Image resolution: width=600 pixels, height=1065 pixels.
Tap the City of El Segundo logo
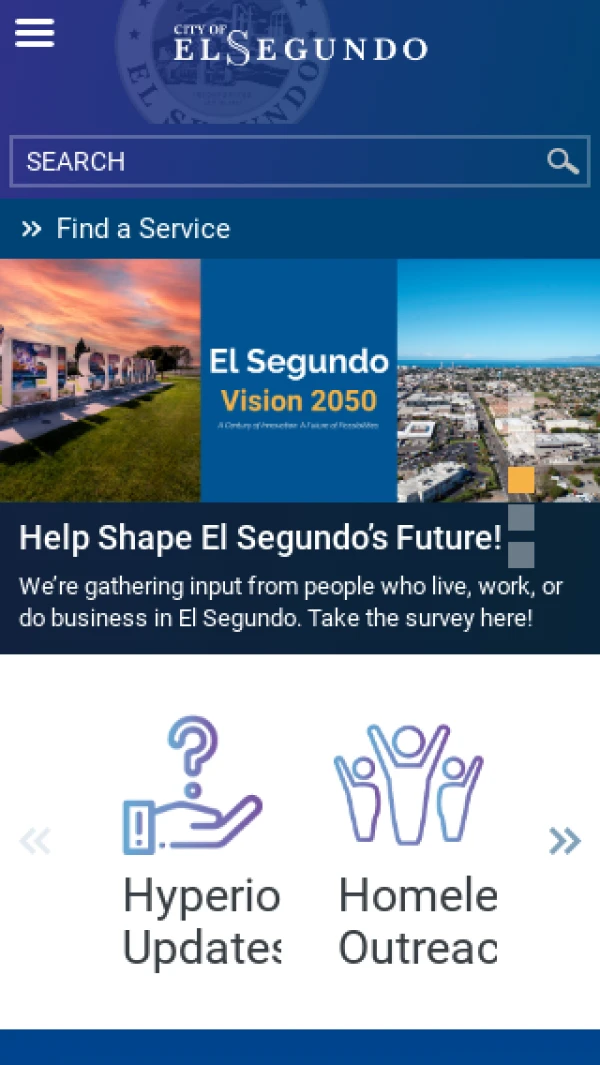pyautogui.click(x=300, y=47)
